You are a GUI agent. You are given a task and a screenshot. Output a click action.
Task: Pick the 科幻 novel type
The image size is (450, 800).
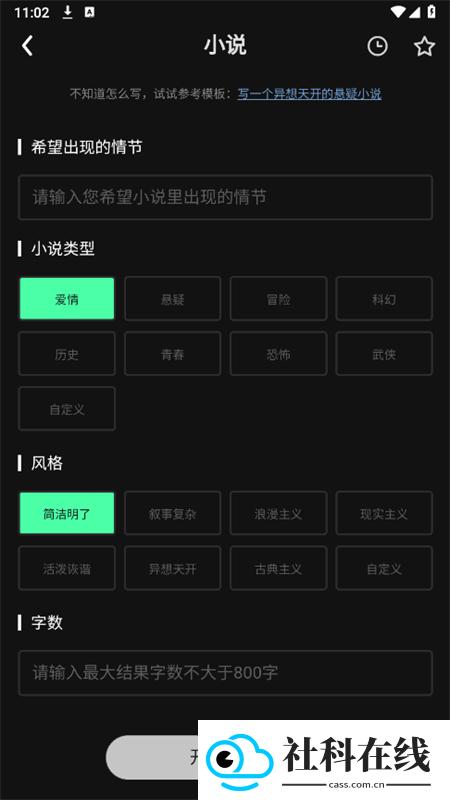[384, 298]
